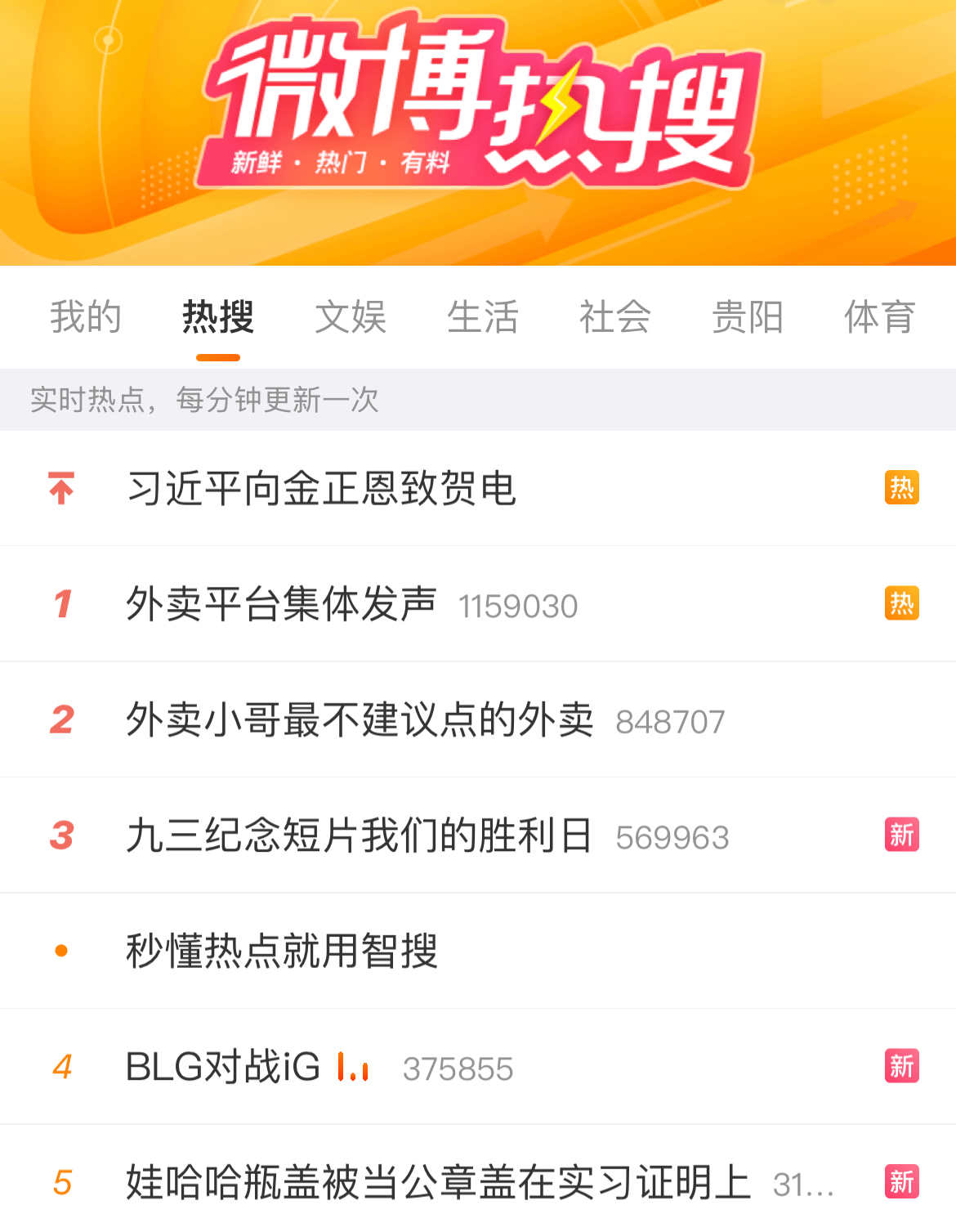The image size is (956, 1232).
Task: Go to the 社会 tab
Action: (x=615, y=317)
